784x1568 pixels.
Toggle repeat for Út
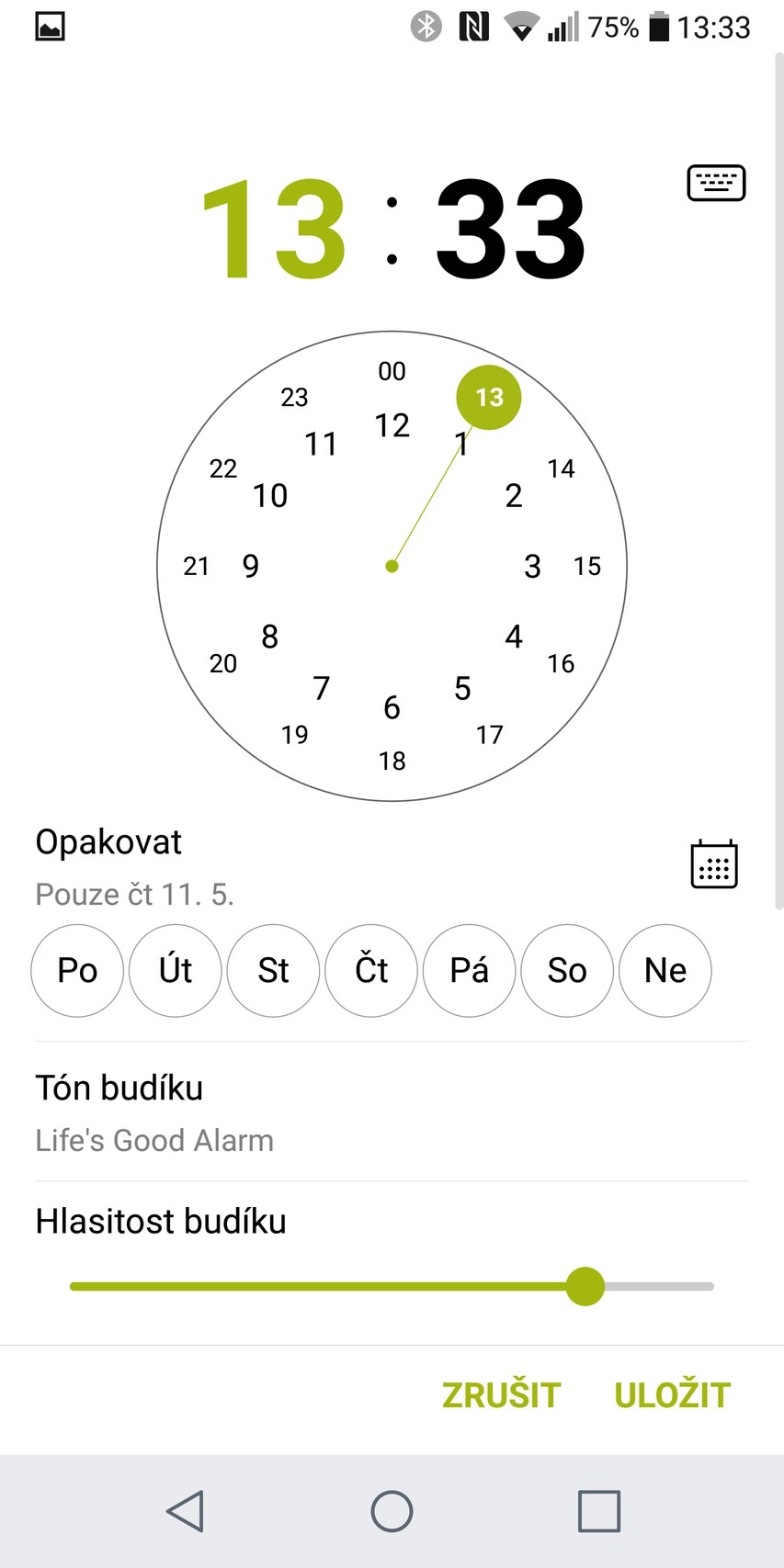176,971
